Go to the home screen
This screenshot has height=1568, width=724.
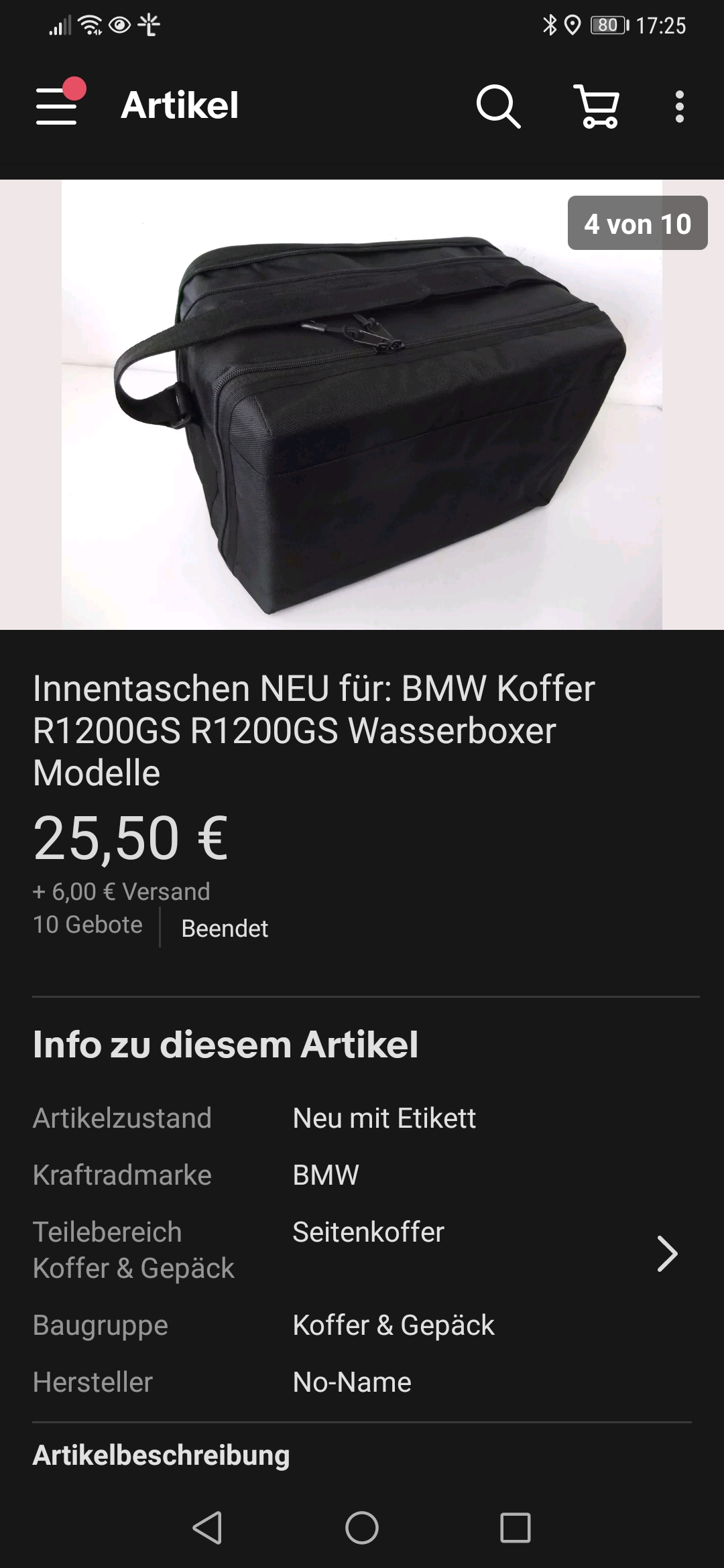(x=362, y=1528)
